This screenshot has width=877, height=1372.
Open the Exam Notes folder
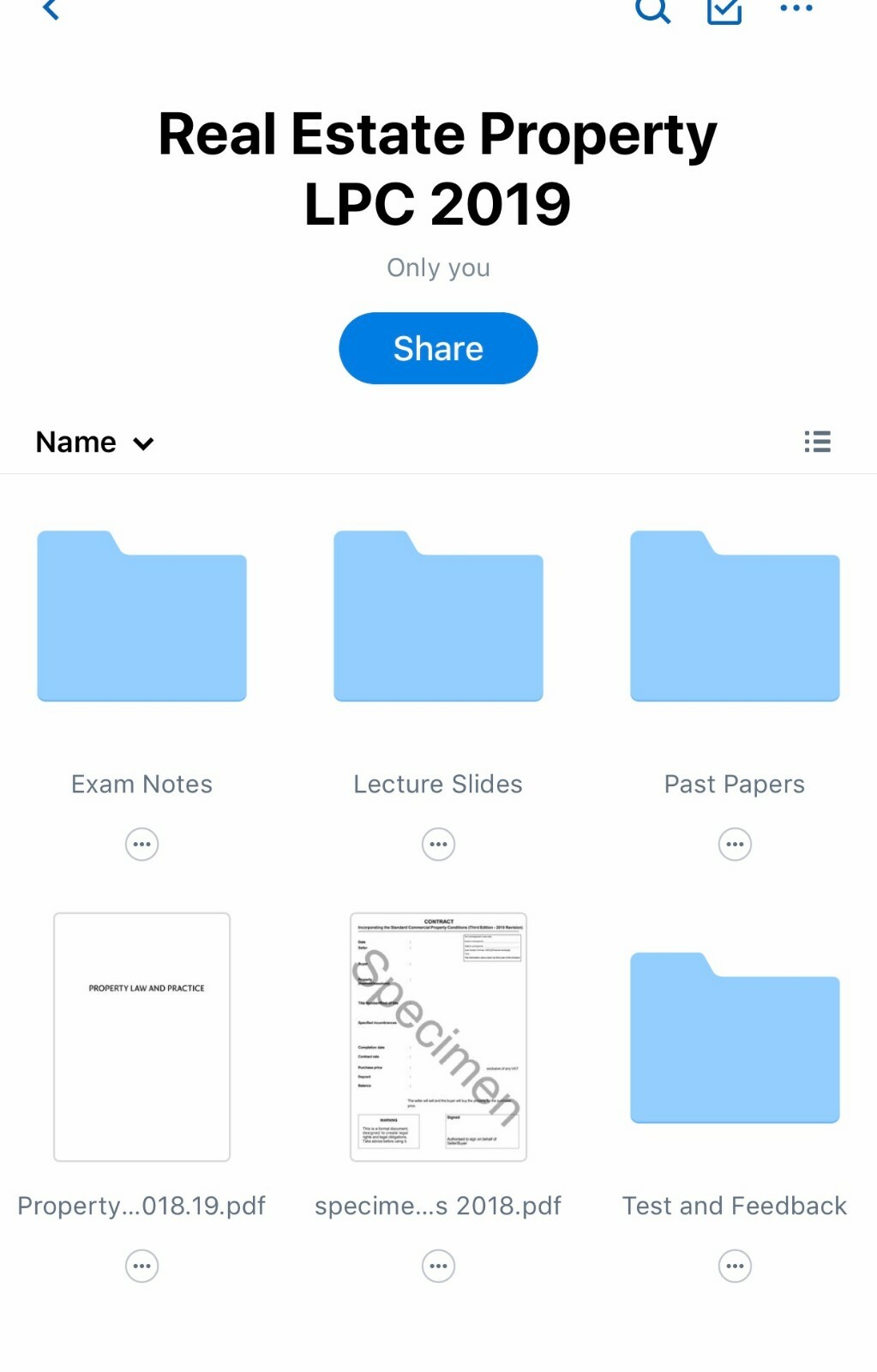click(x=141, y=616)
